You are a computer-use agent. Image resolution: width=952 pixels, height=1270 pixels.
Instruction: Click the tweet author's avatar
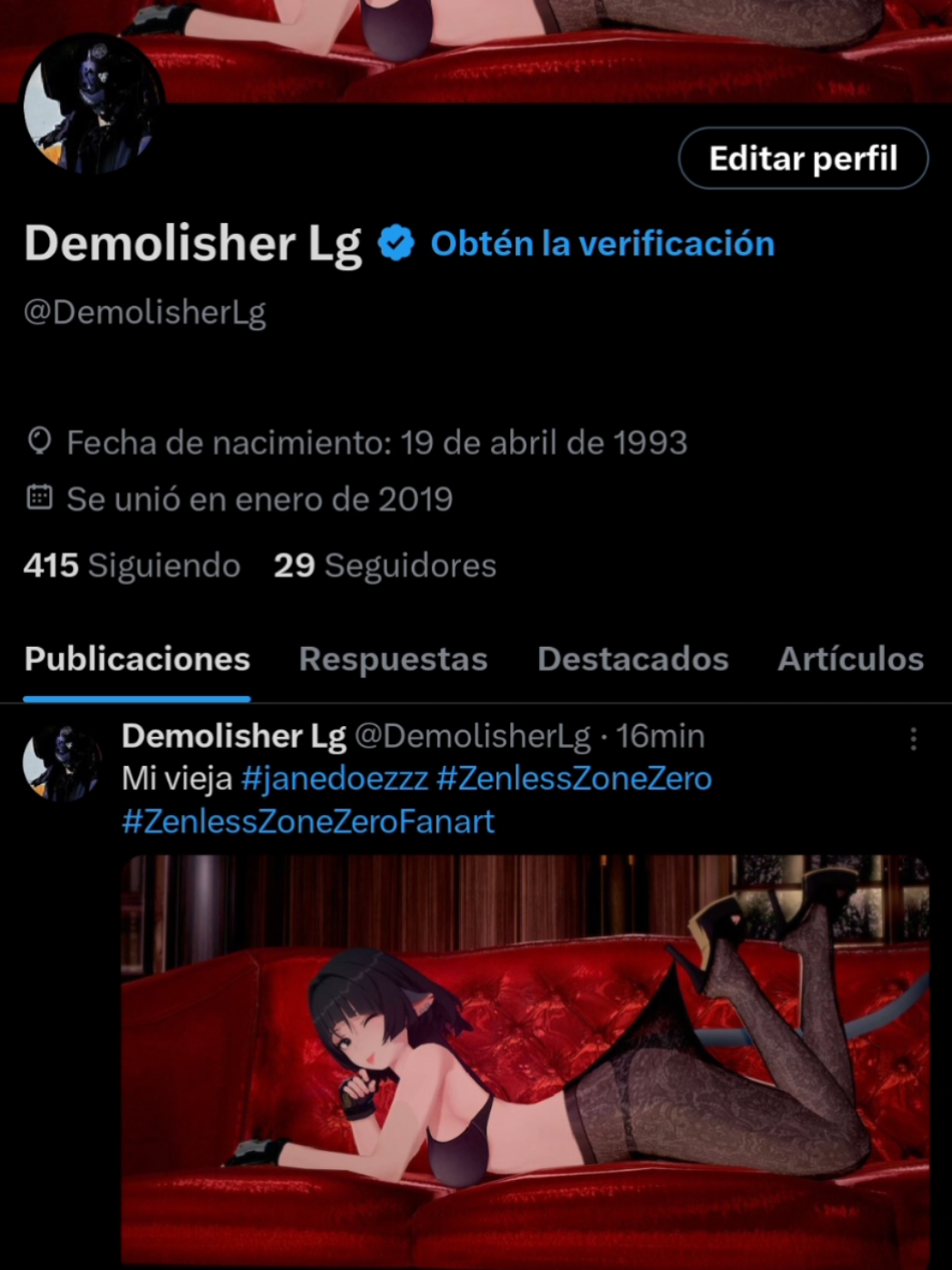click(64, 760)
